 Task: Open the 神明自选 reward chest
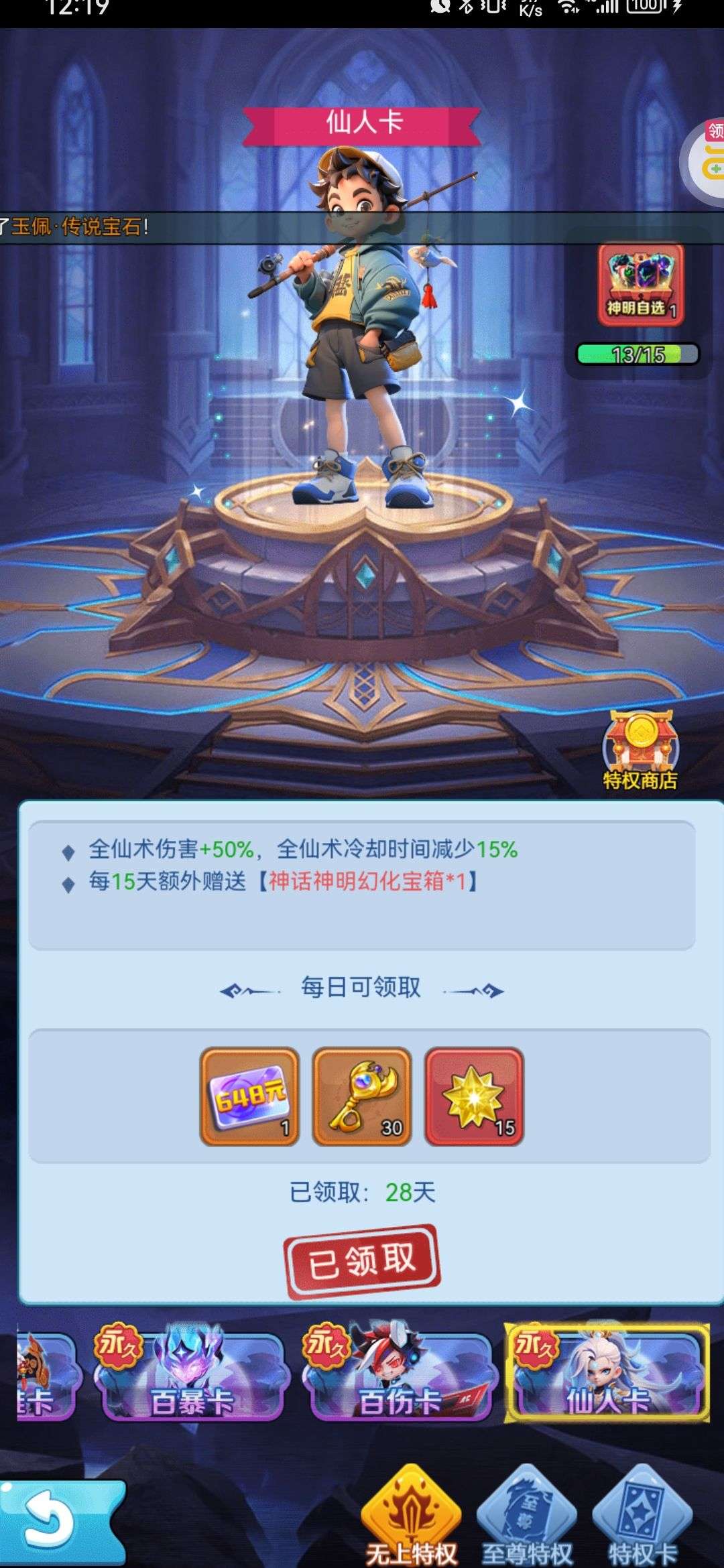640,285
